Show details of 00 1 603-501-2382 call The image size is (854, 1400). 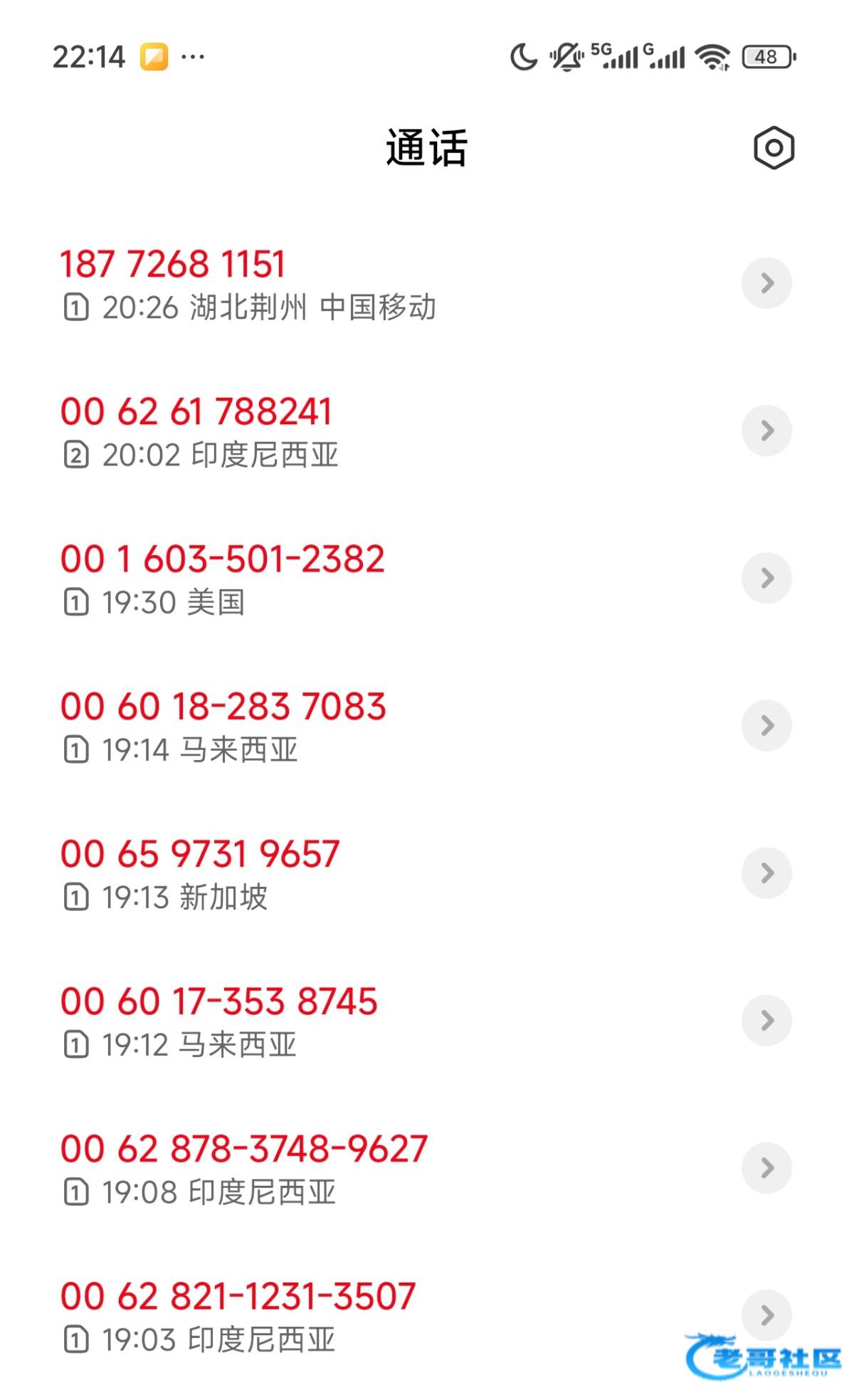766,578
